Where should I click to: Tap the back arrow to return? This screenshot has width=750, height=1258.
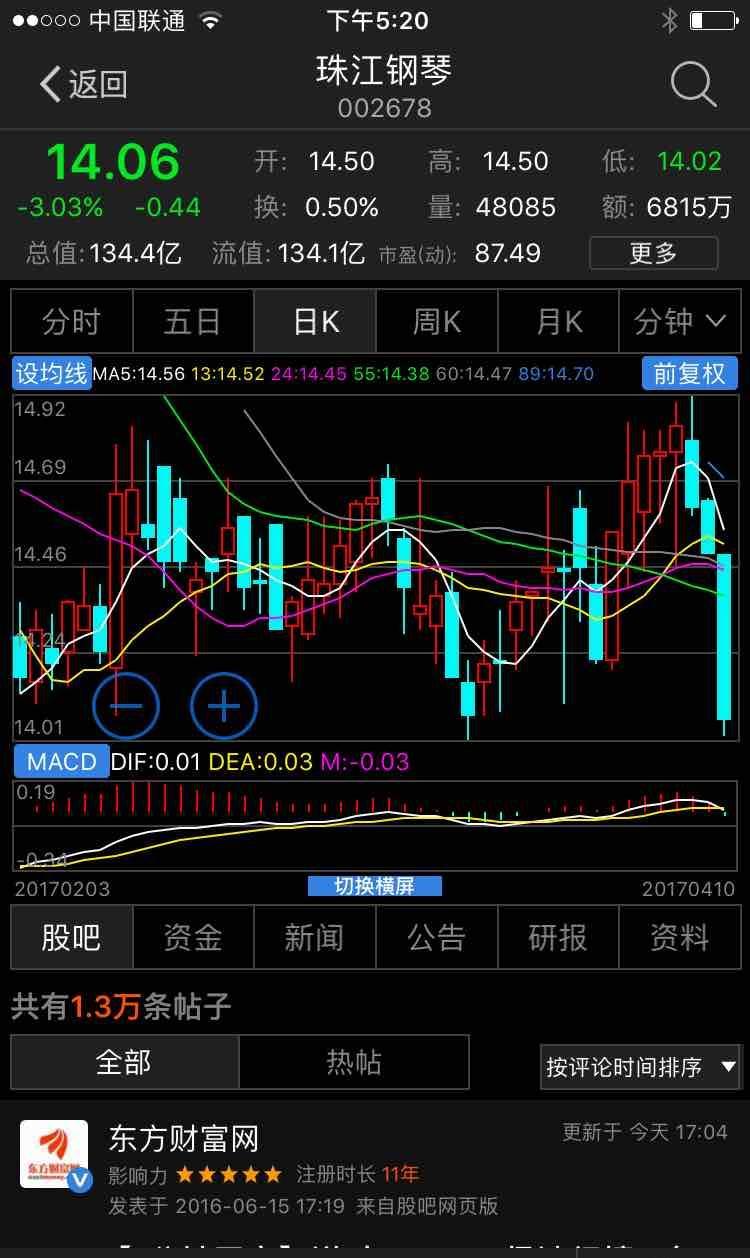(50, 84)
